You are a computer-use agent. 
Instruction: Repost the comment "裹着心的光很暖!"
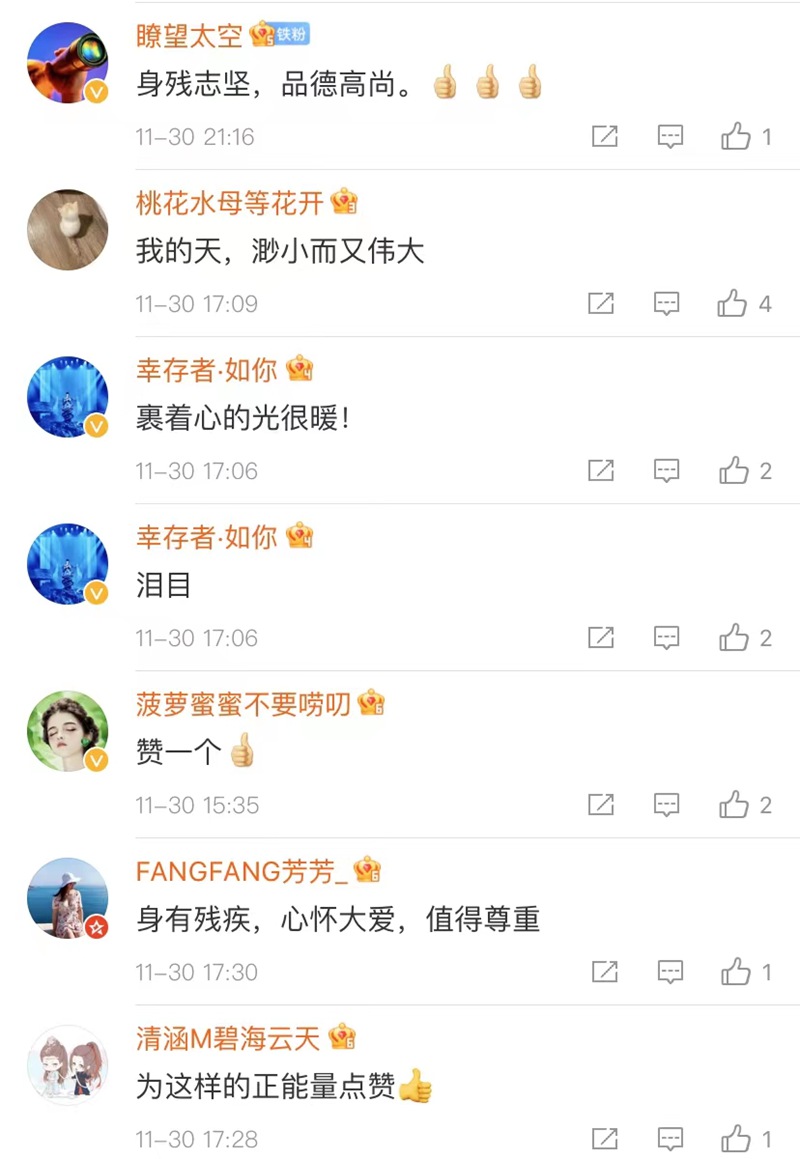click(601, 471)
